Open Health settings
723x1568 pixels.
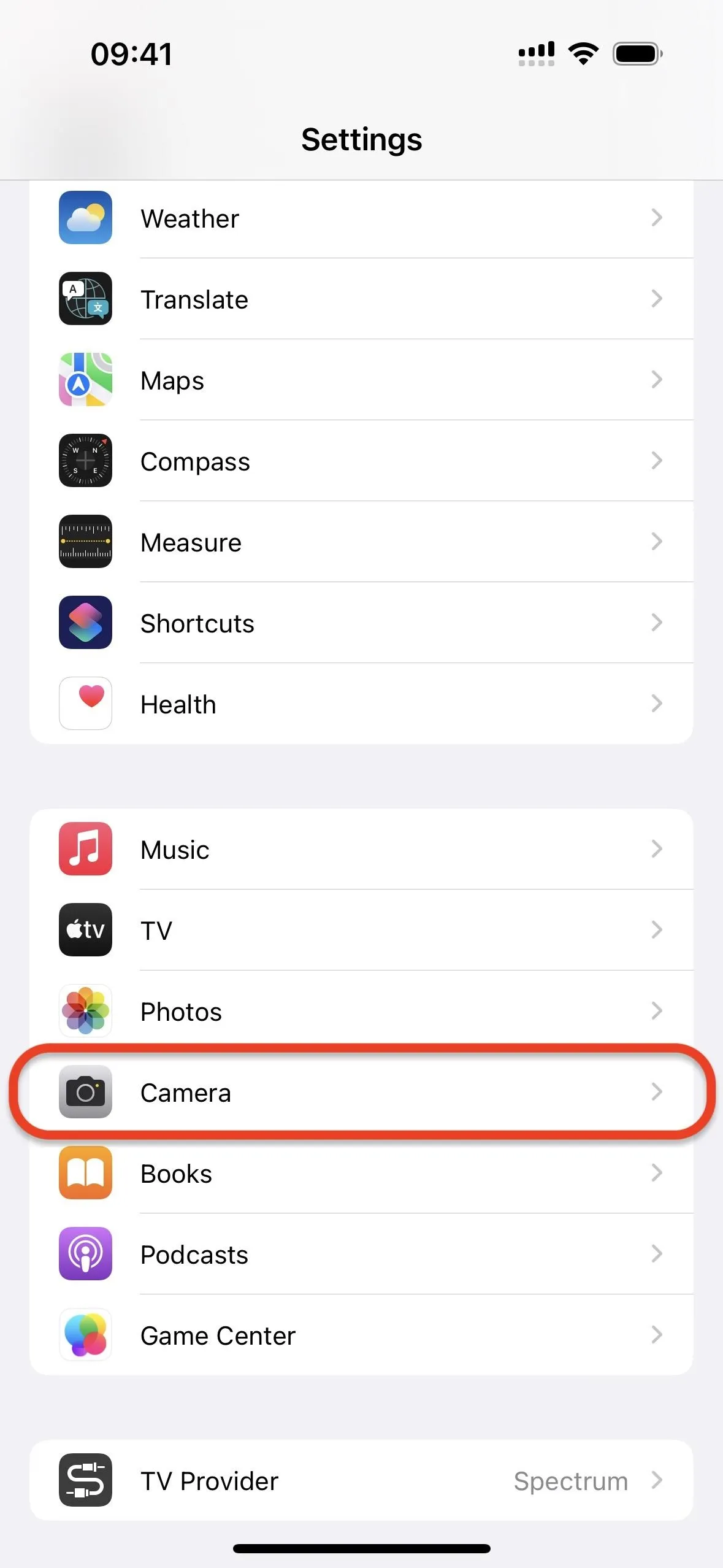tap(361, 704)
